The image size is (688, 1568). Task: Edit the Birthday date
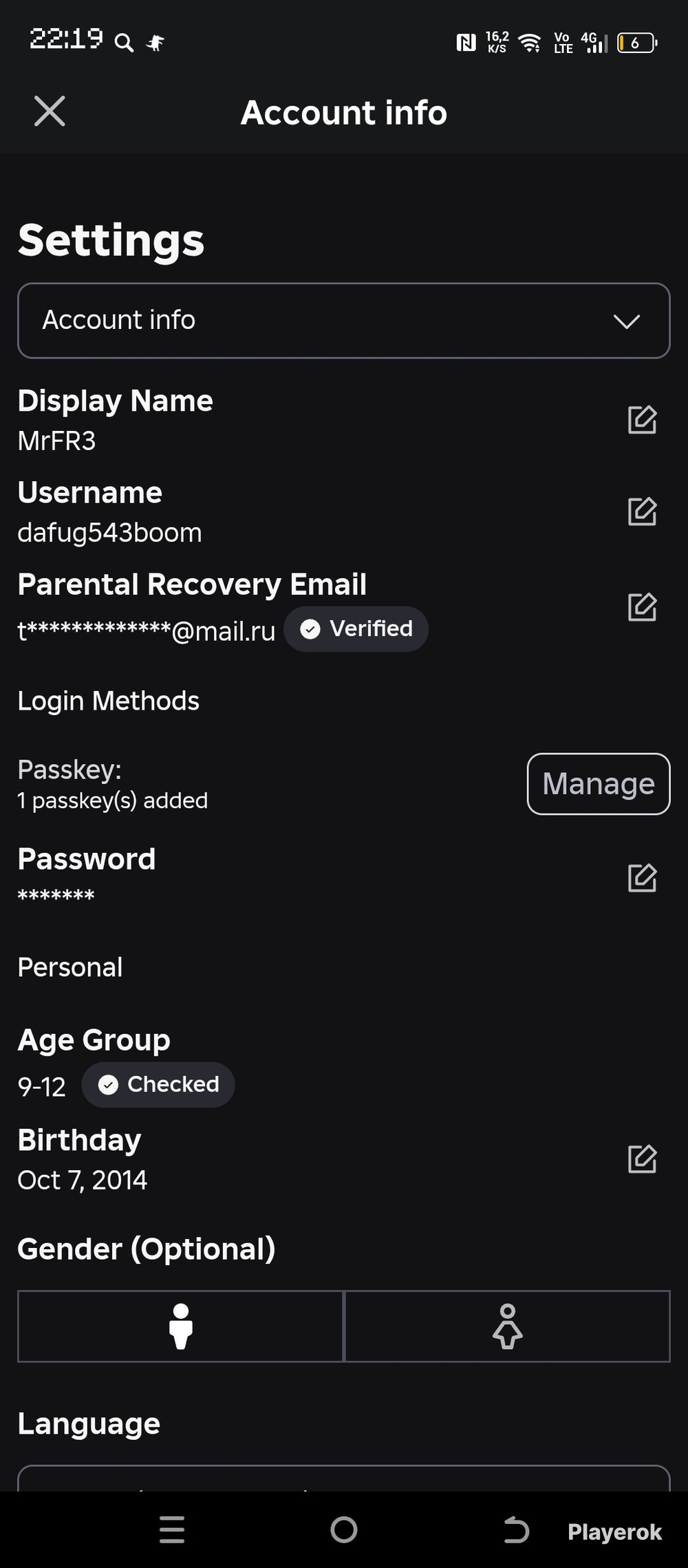(643, 1159)
